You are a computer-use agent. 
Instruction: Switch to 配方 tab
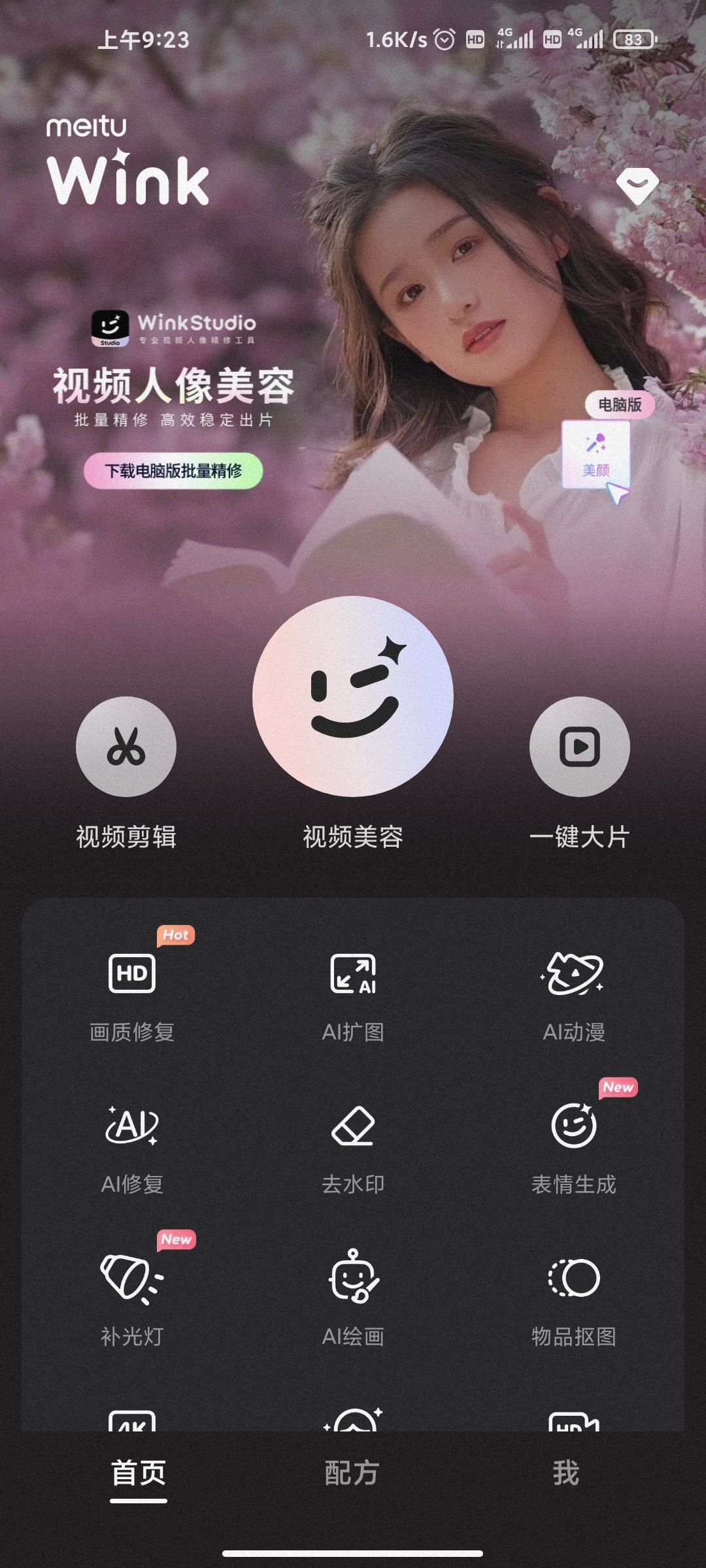[x=352, y=1473]
